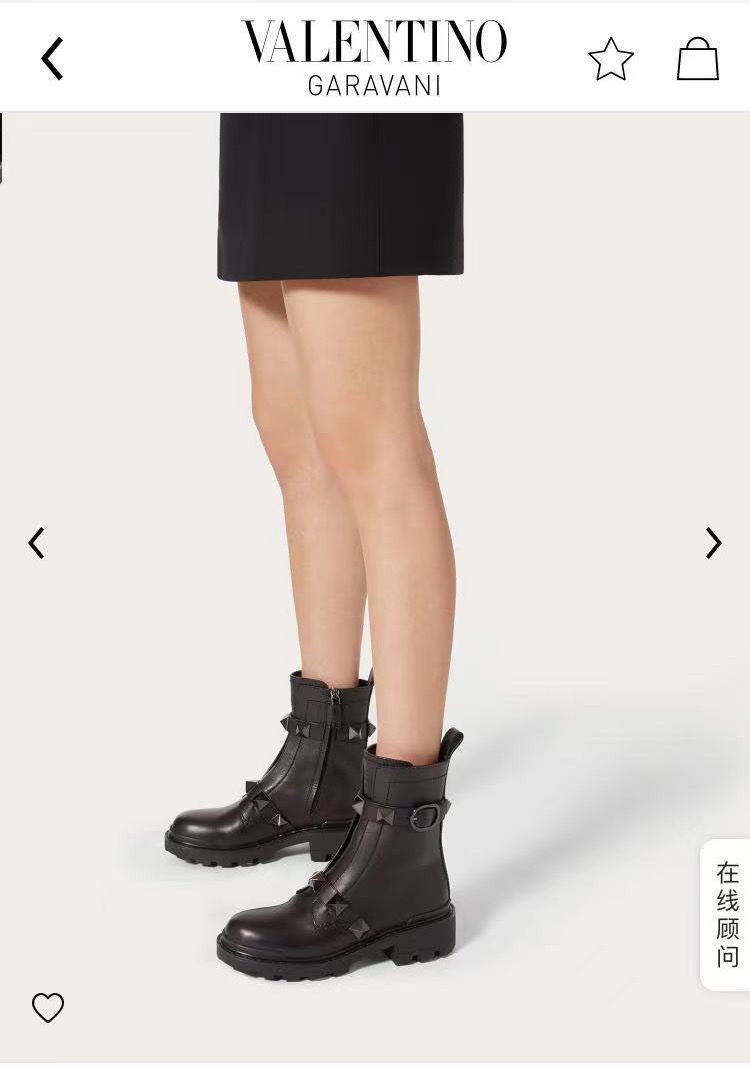750x1067 pixels.
Task: Tap the star favorites icon in the header
Action: click(x=611, y=57)
